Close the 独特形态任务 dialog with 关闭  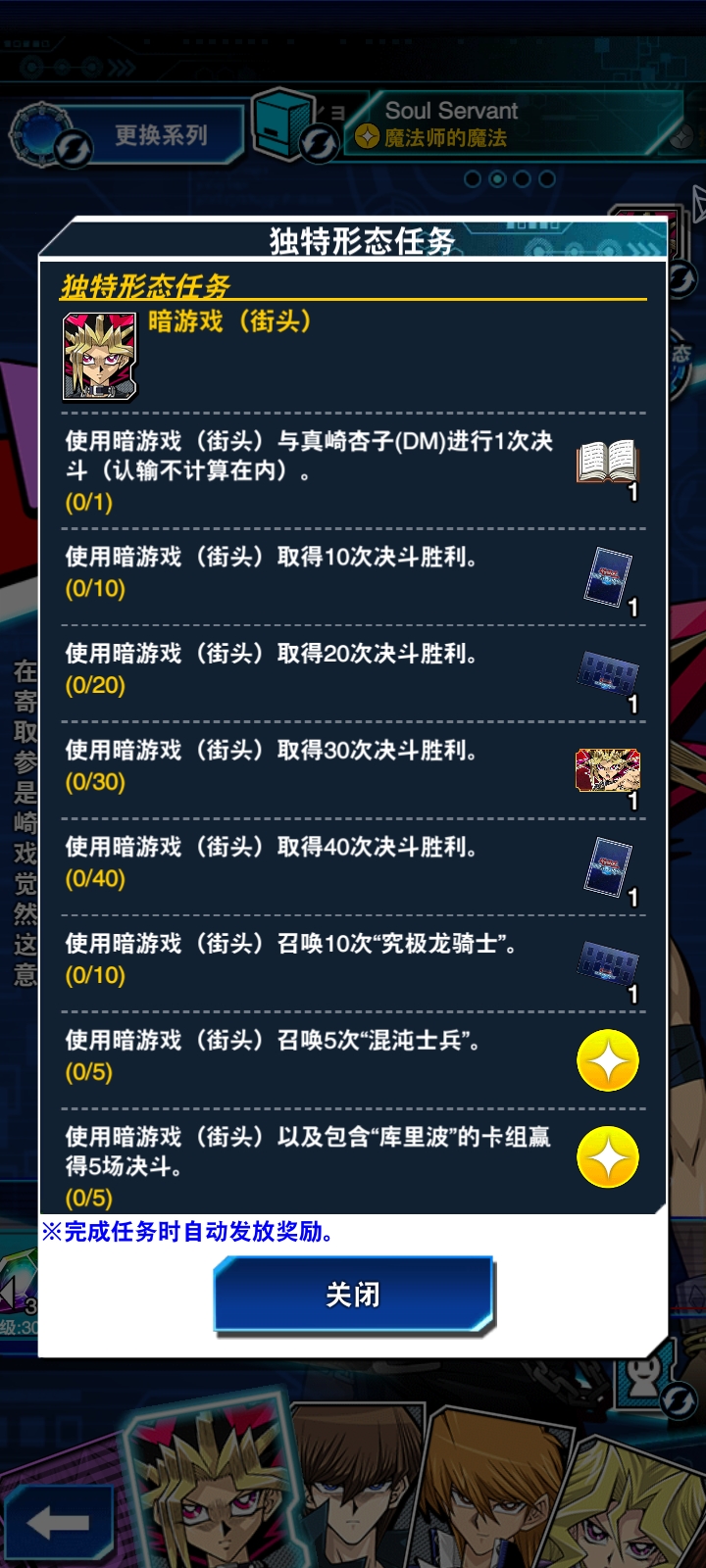point(353,1295)
